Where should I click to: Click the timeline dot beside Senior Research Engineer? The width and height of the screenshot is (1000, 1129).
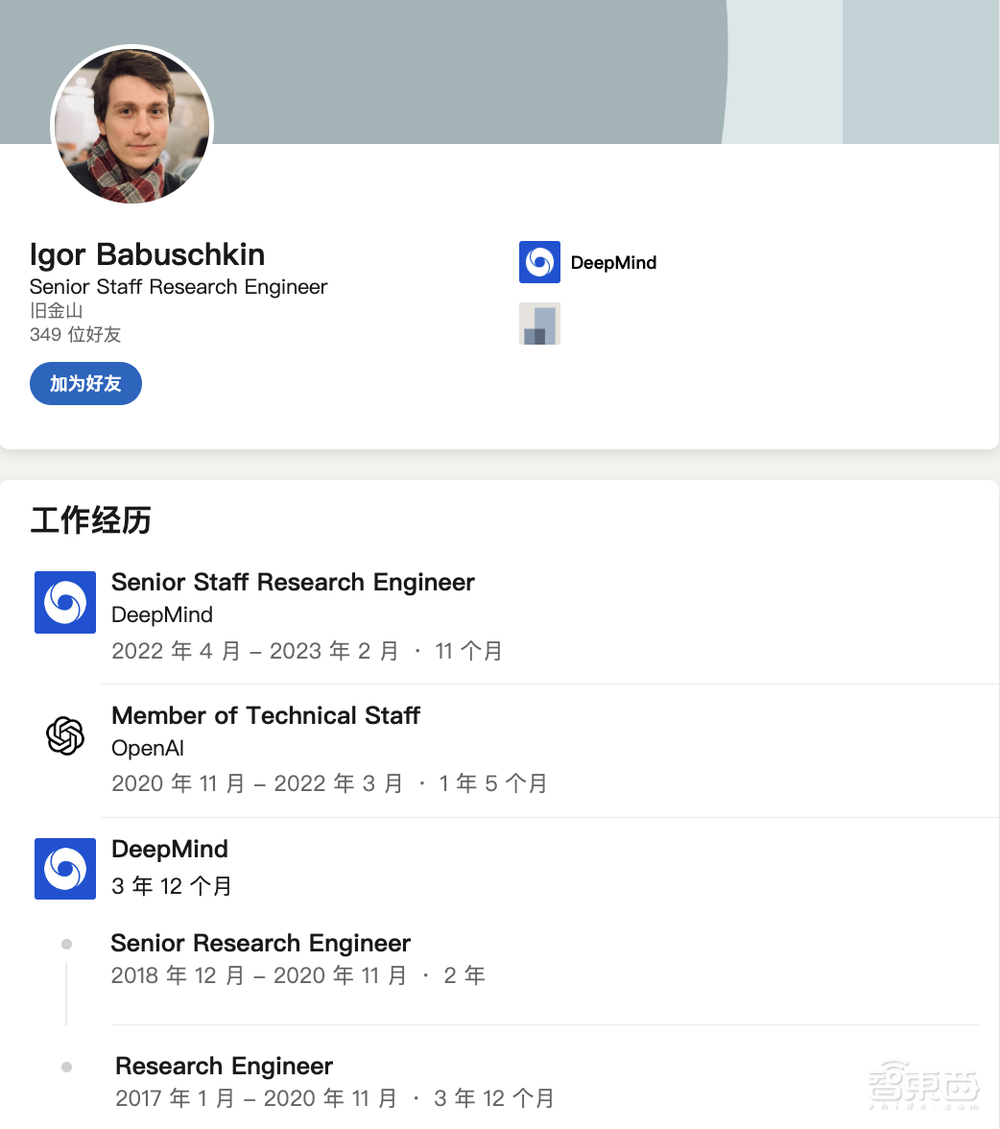(66, 943)
